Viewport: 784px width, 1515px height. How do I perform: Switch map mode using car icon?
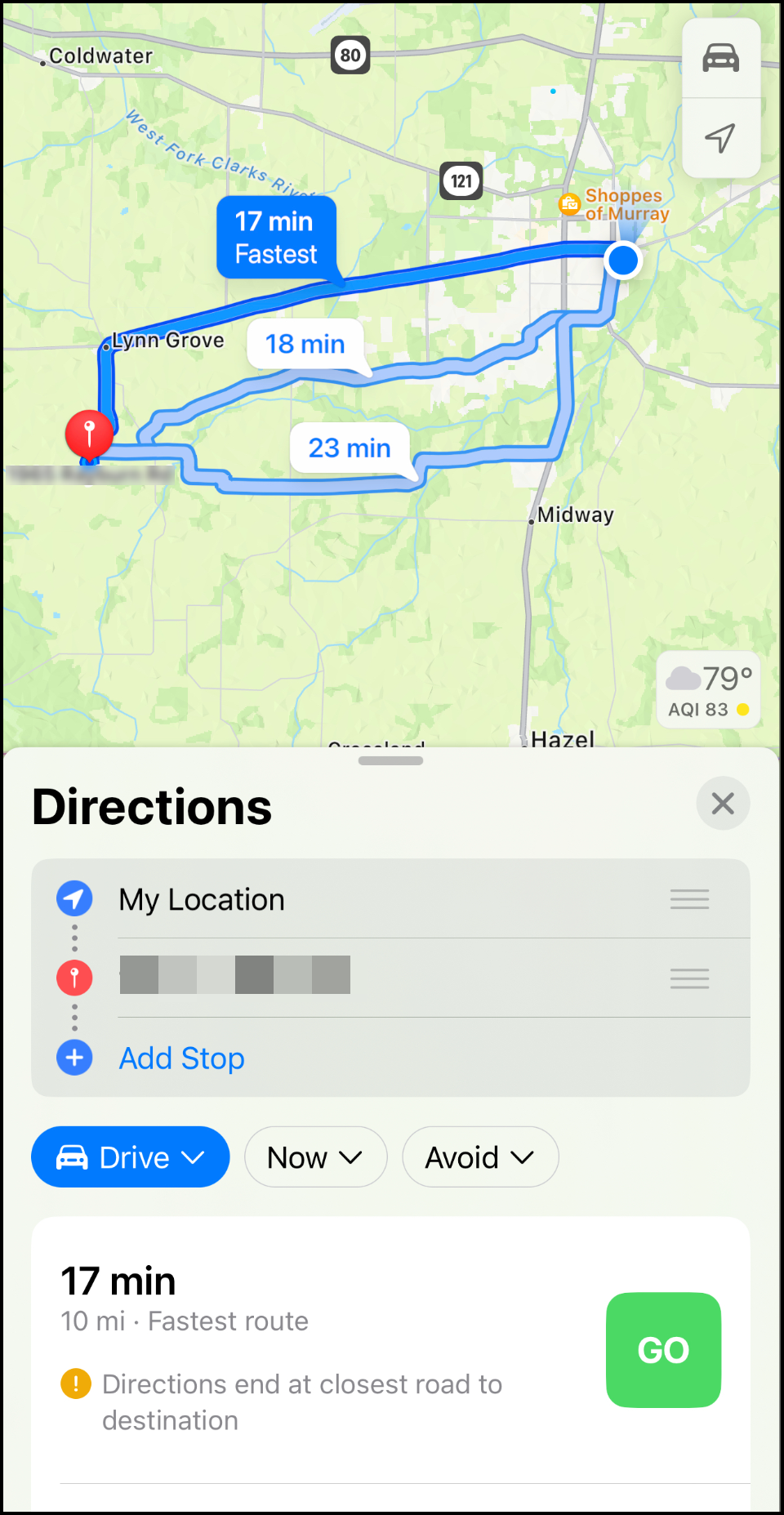tap(720, 58)
